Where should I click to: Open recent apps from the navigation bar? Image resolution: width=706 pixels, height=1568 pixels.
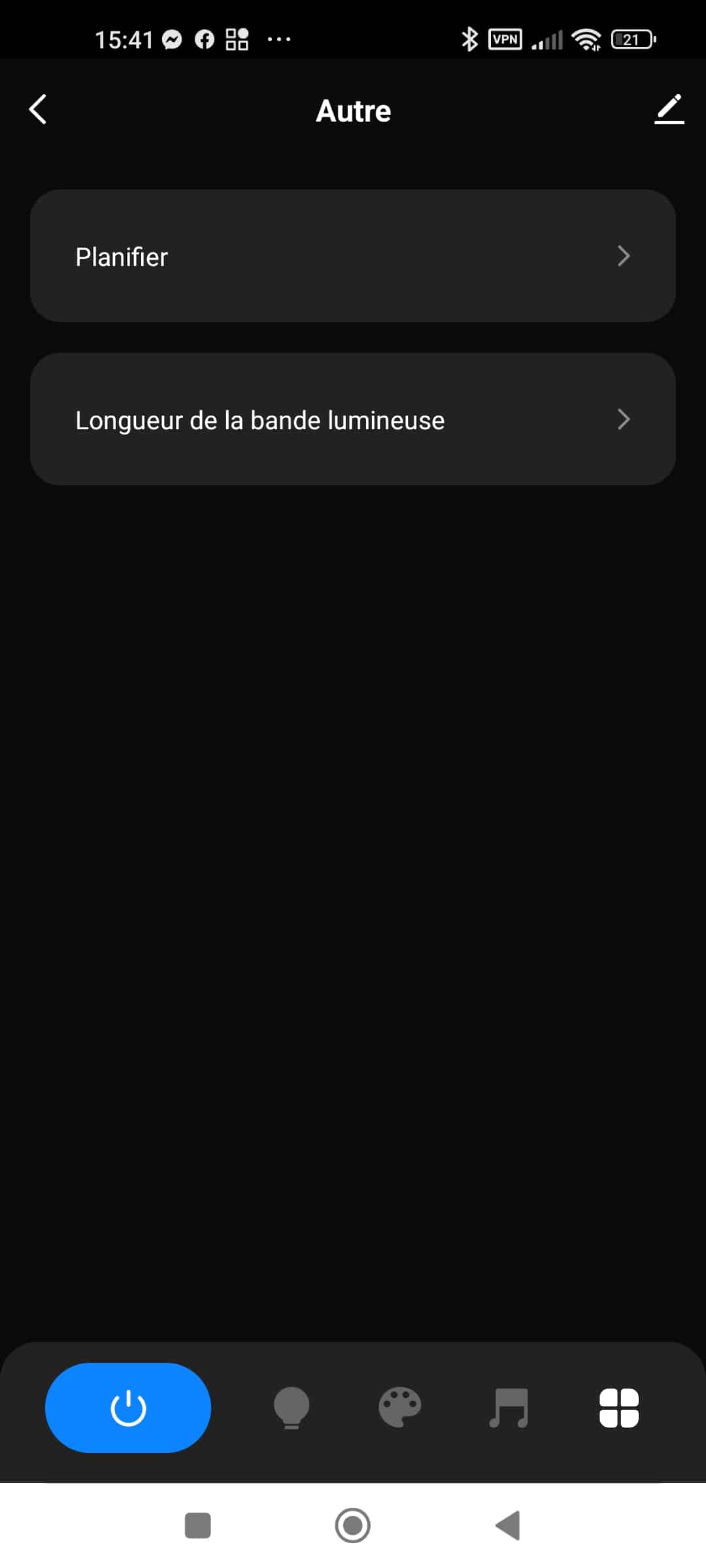tap(198, 1526)
